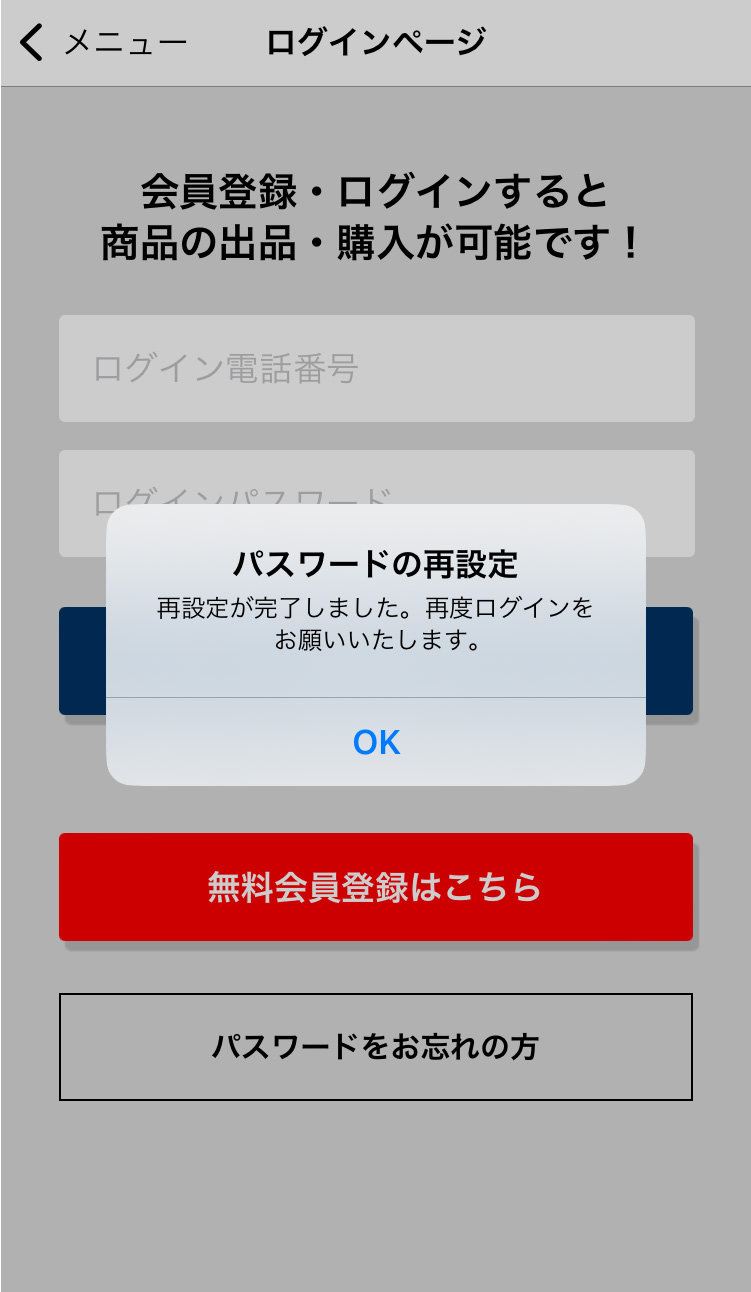Go back to メニュー

point(104,43)
